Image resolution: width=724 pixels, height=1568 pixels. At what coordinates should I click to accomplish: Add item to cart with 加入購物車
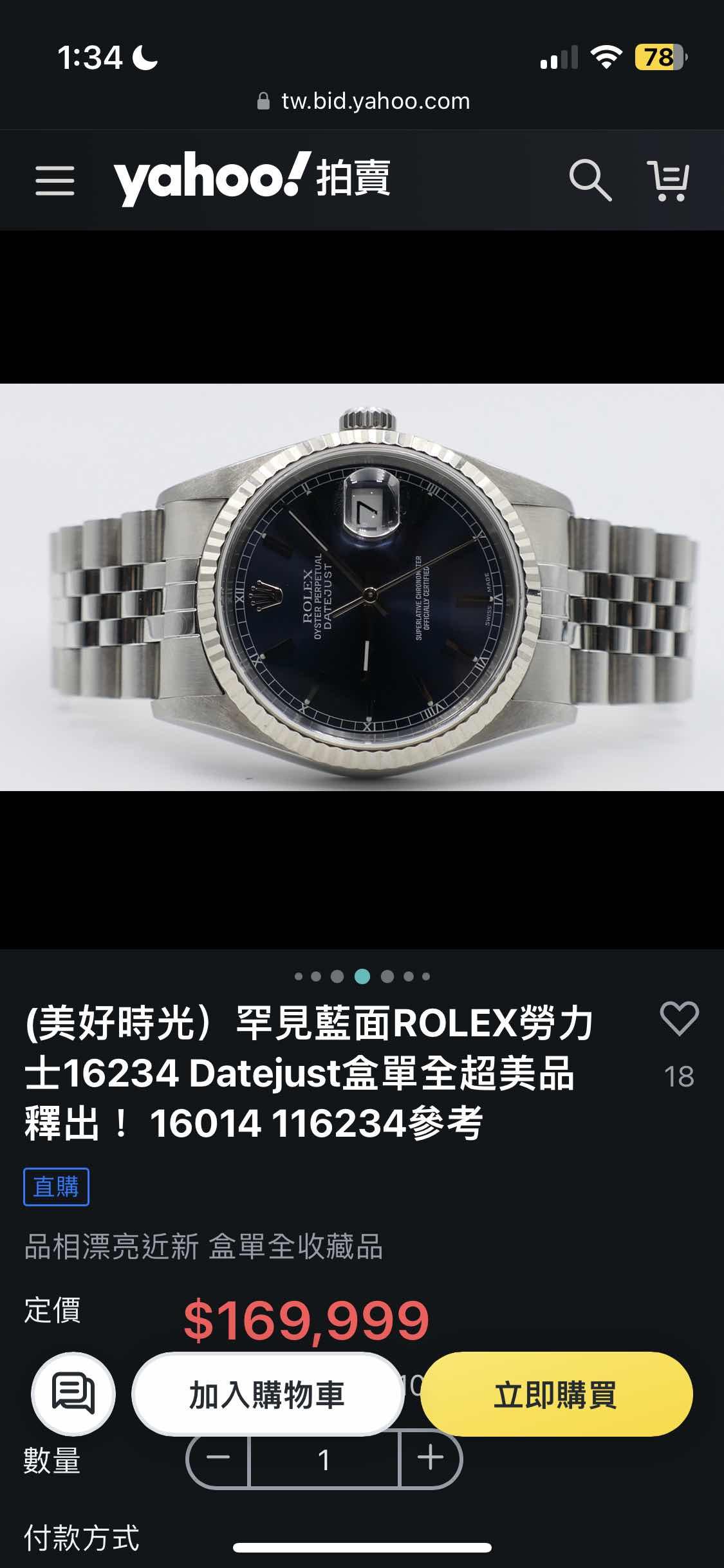(x=267, y=1394)
